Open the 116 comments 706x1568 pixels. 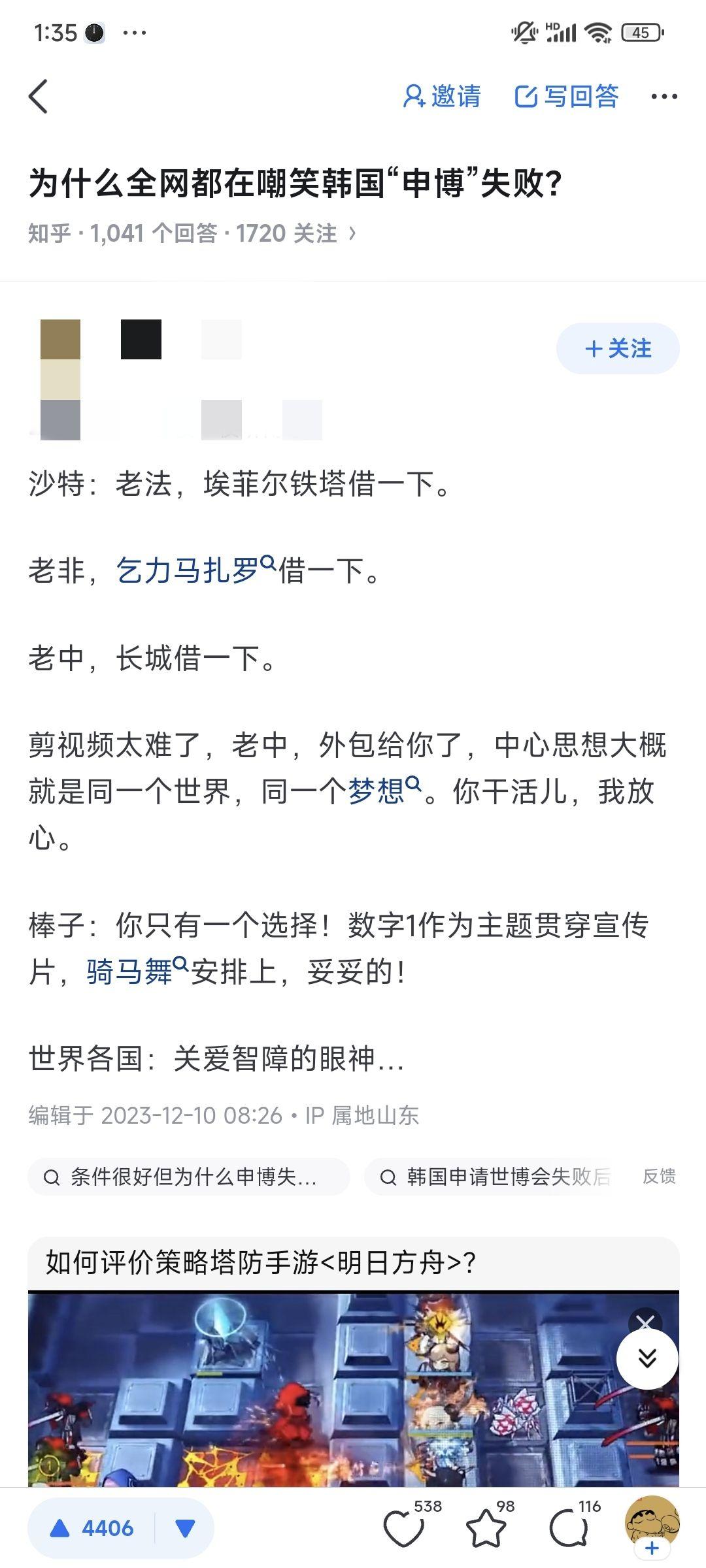point(569,1527)
